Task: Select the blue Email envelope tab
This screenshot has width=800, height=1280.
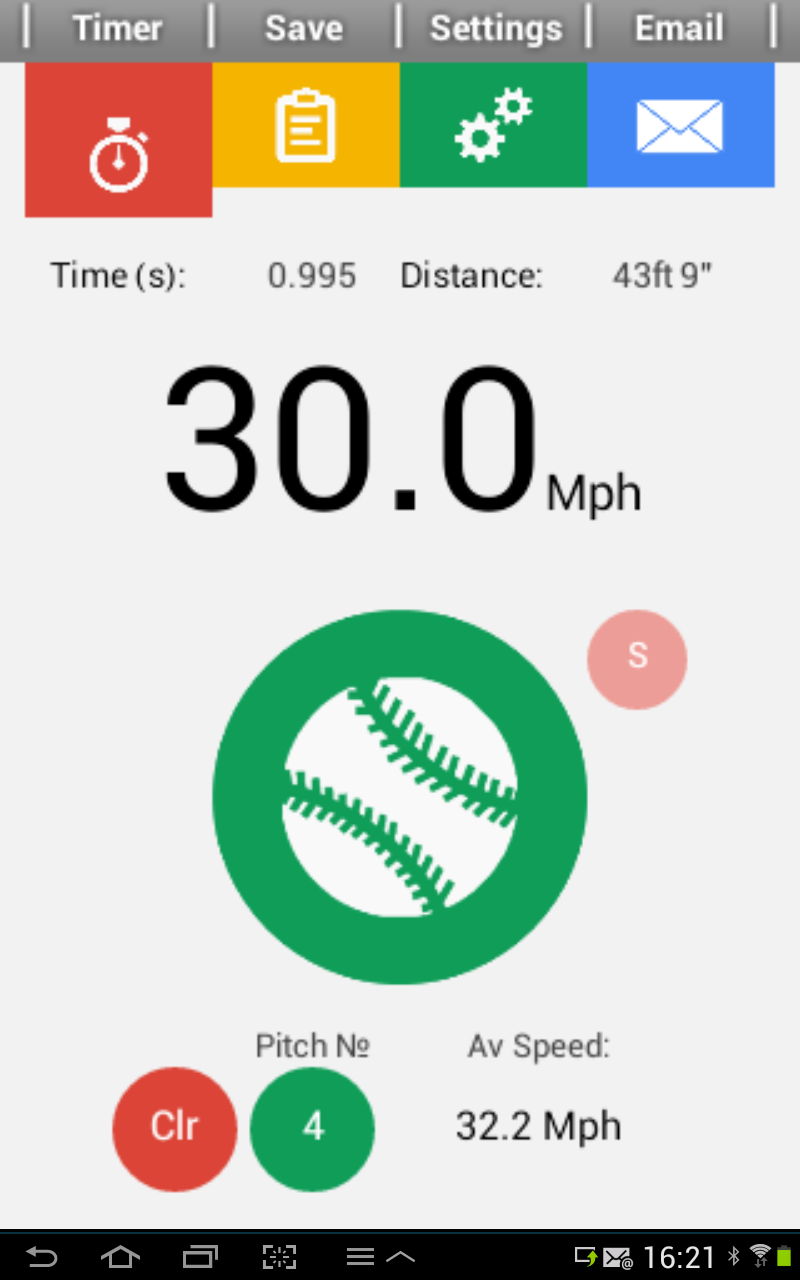Action: click(681, 125)
